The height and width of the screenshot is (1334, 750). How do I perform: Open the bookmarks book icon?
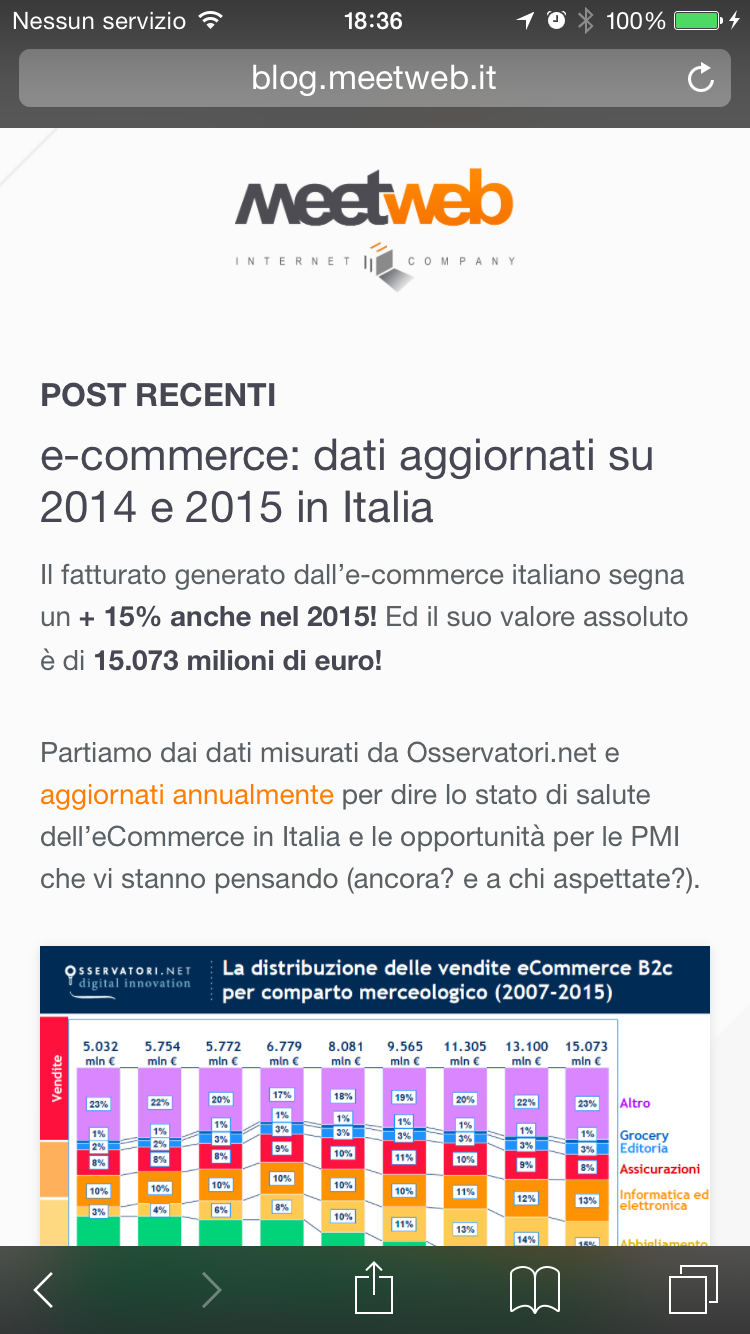[534, 1290]
